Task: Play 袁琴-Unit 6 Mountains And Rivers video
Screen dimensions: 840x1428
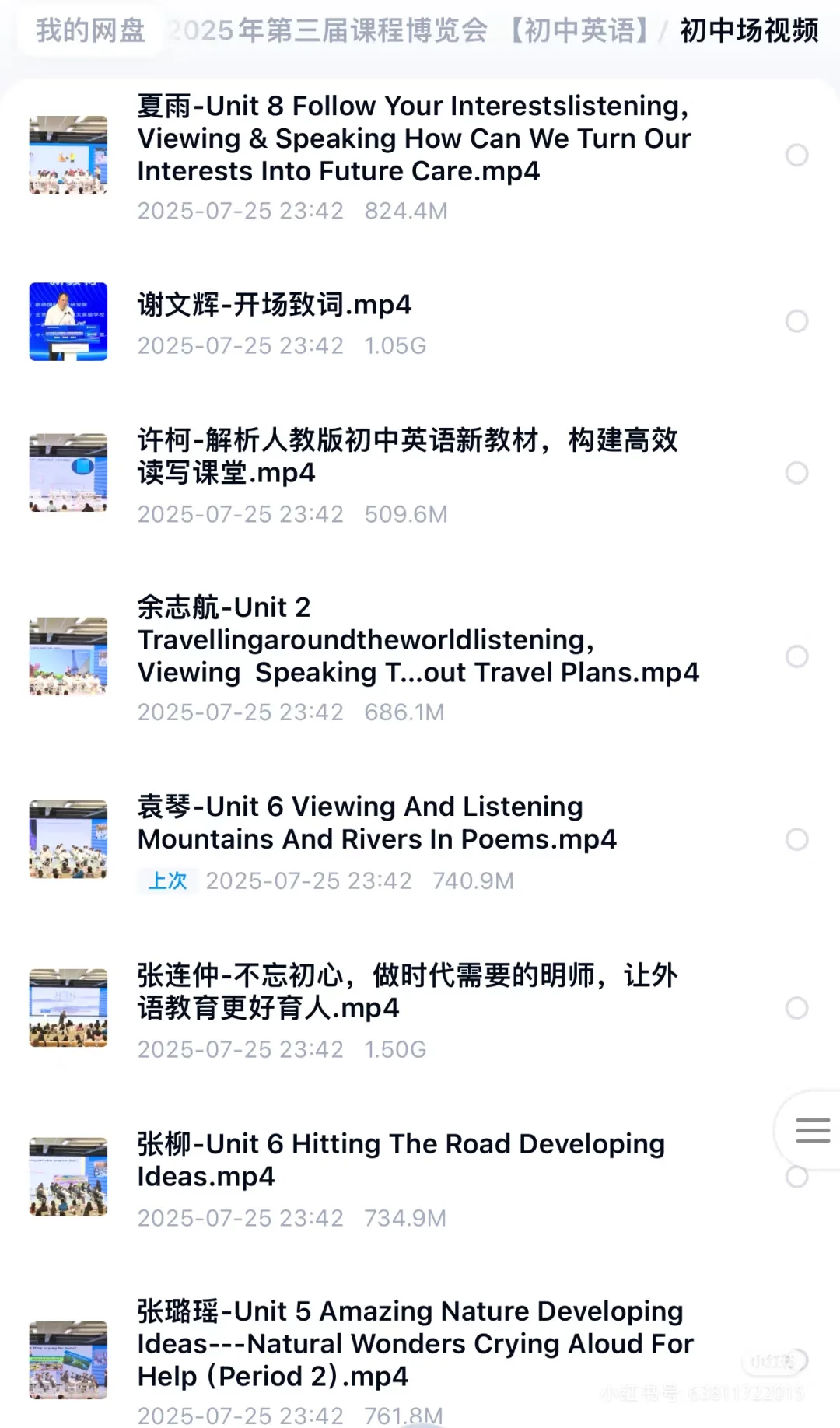Action: tap(376, 823)
